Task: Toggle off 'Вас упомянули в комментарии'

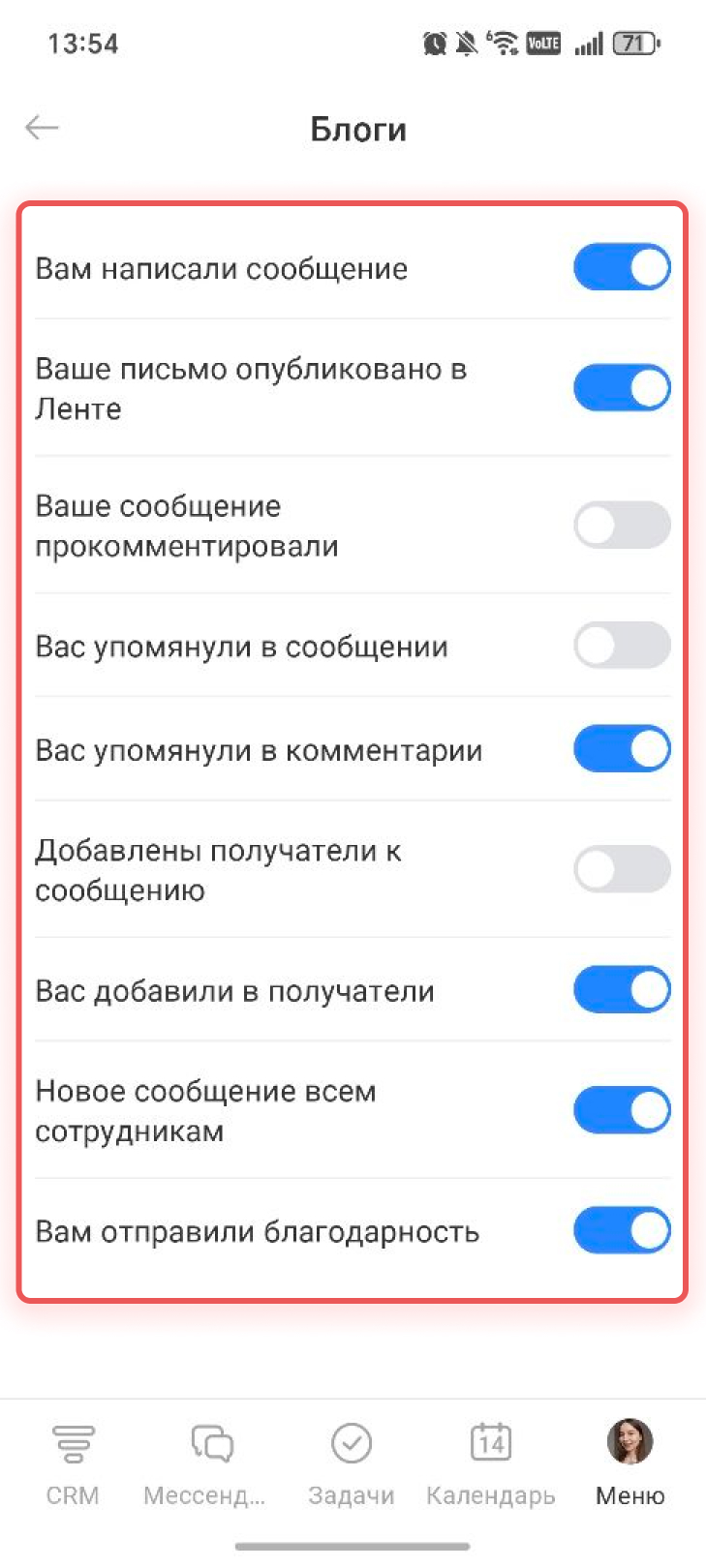Action: point(622,749)
